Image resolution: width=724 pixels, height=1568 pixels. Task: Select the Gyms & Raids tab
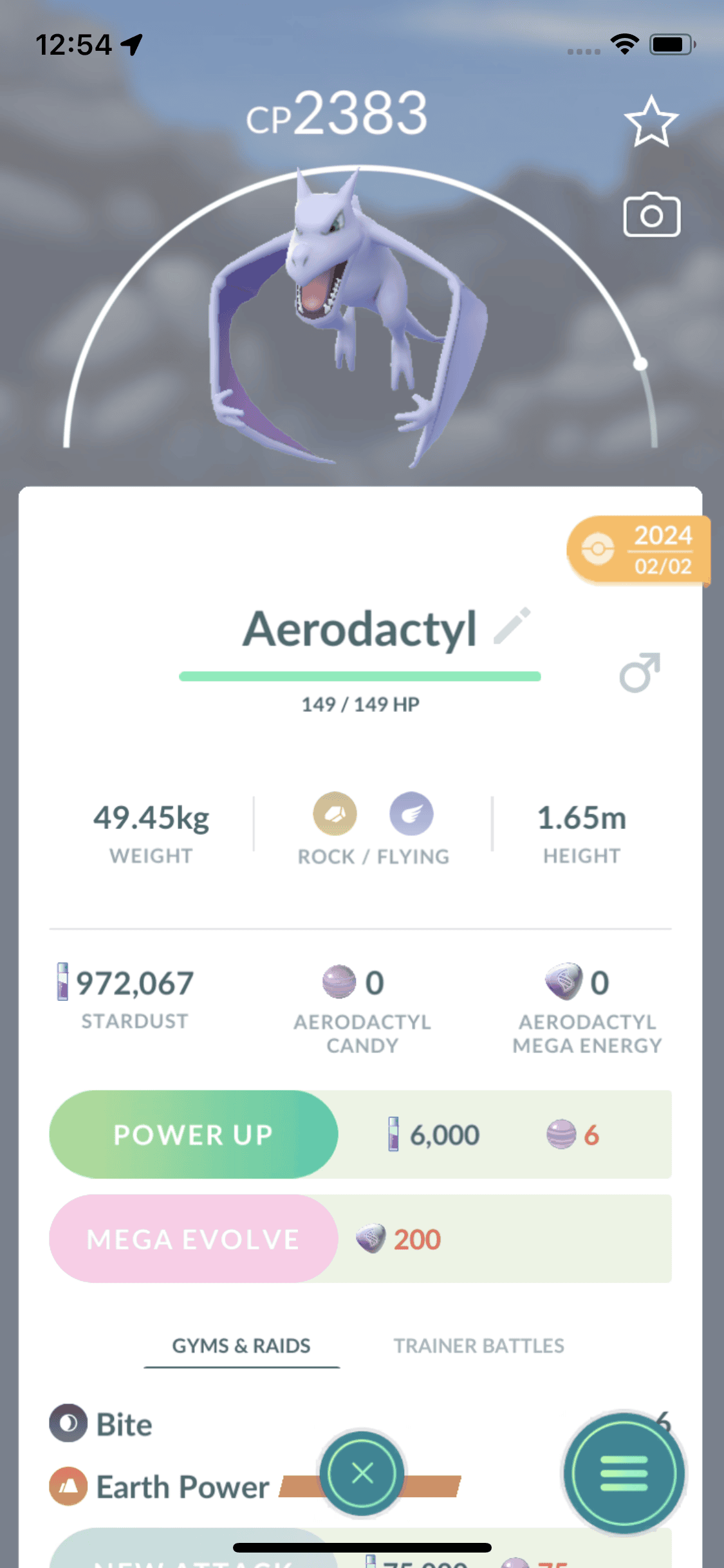tap(241, 1345)
